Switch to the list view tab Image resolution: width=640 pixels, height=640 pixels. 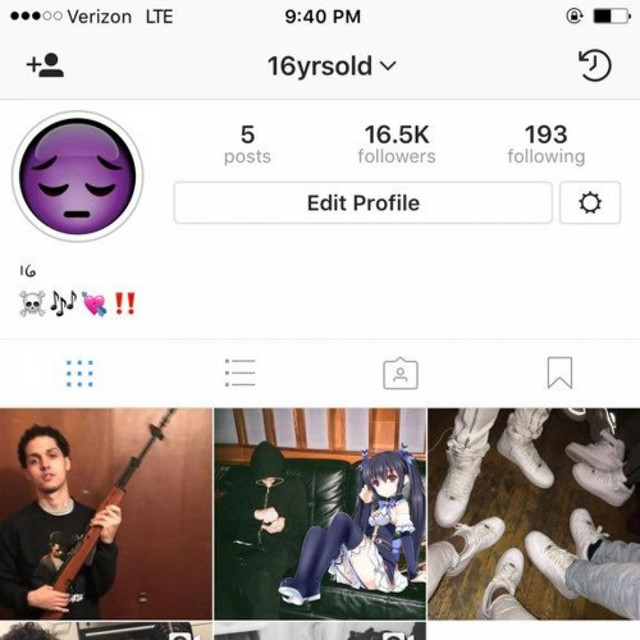point(240,374)
